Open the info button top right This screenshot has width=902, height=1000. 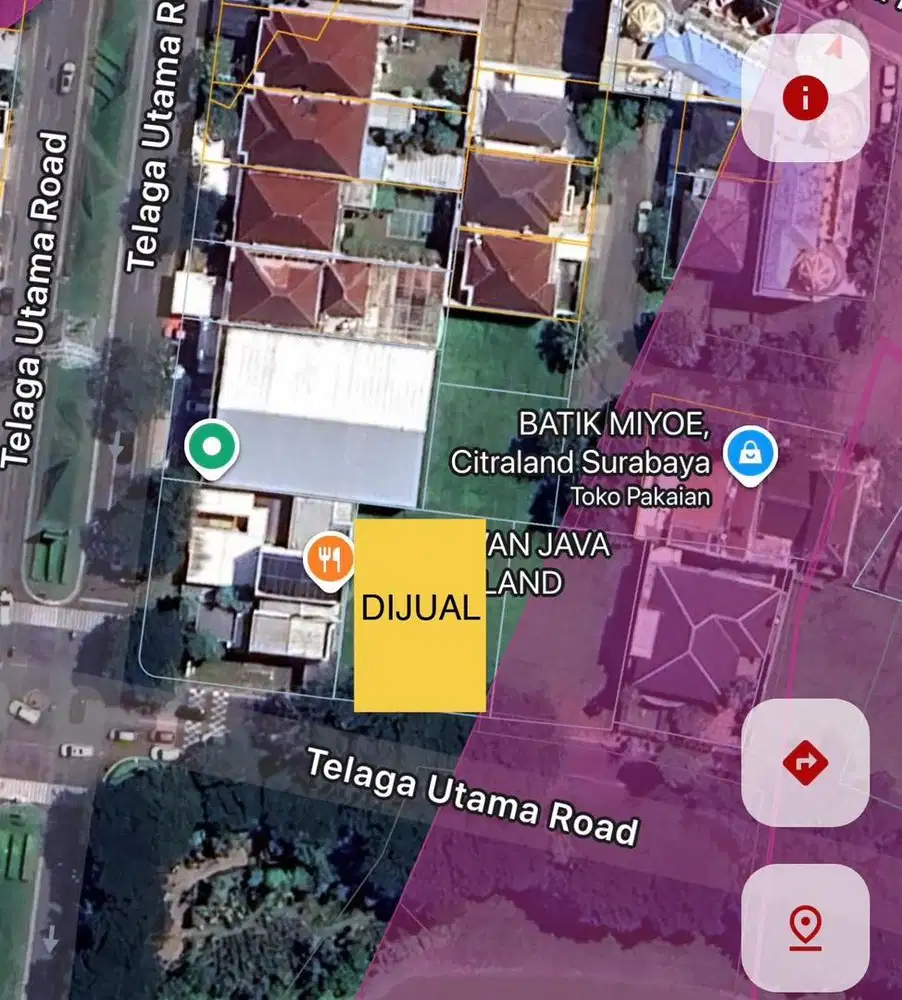tap(805, 97)
